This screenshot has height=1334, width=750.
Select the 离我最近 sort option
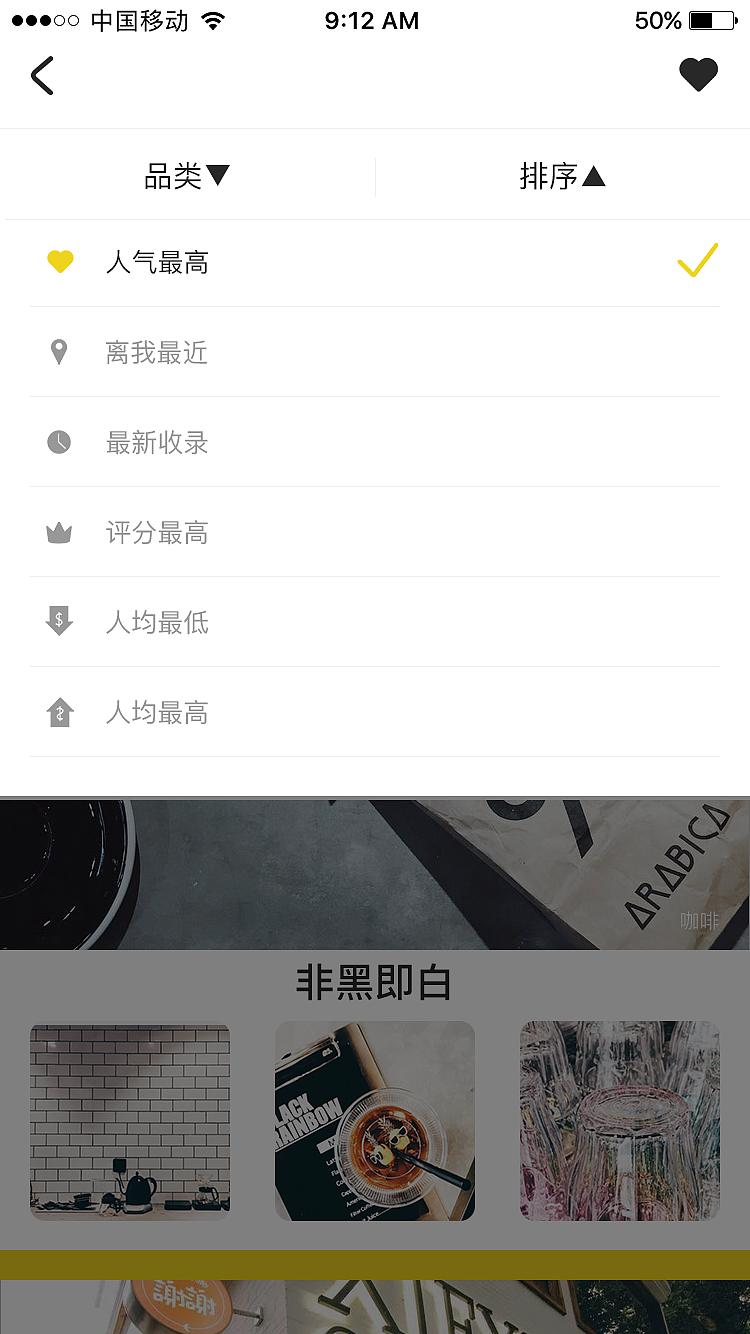click(x=157, y=351)
